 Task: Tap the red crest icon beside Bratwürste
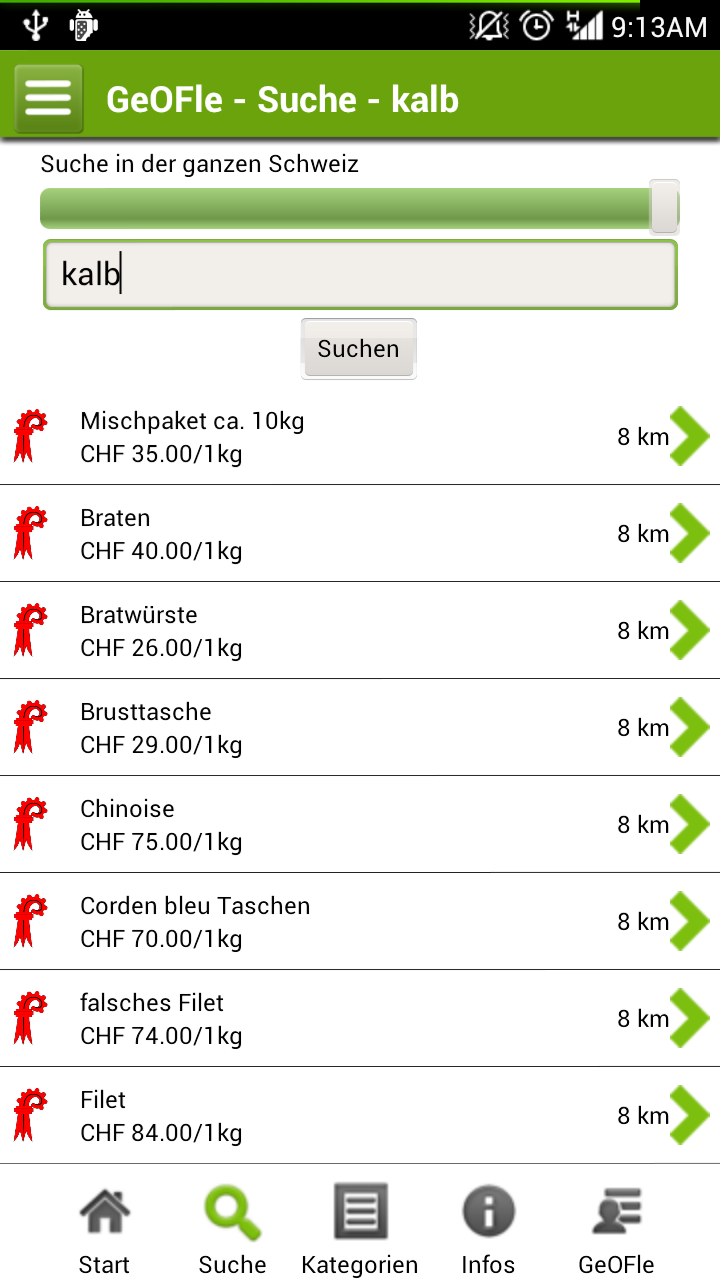pos(31,630)
